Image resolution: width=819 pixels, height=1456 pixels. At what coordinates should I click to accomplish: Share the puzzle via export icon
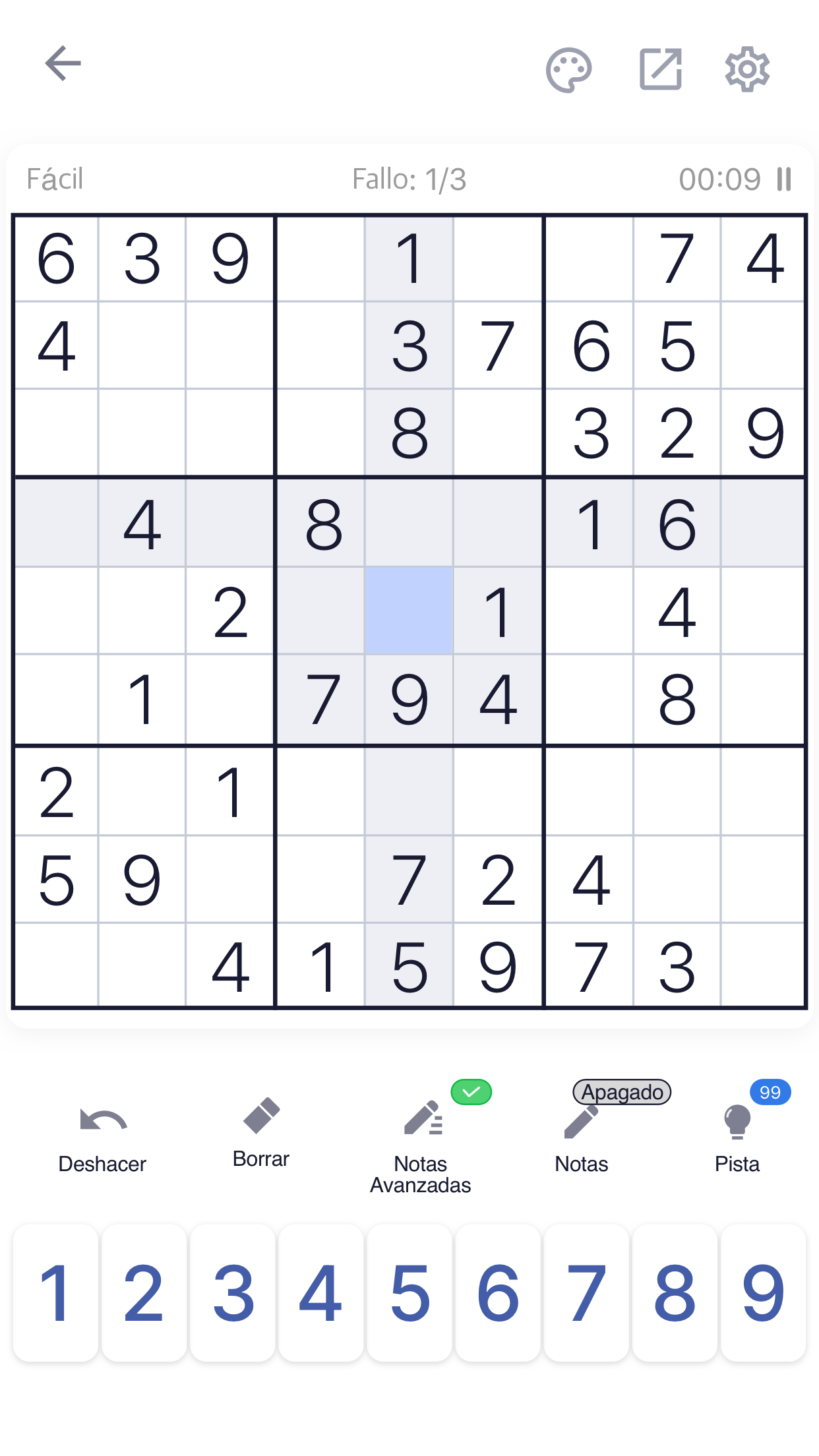[661, 69]
